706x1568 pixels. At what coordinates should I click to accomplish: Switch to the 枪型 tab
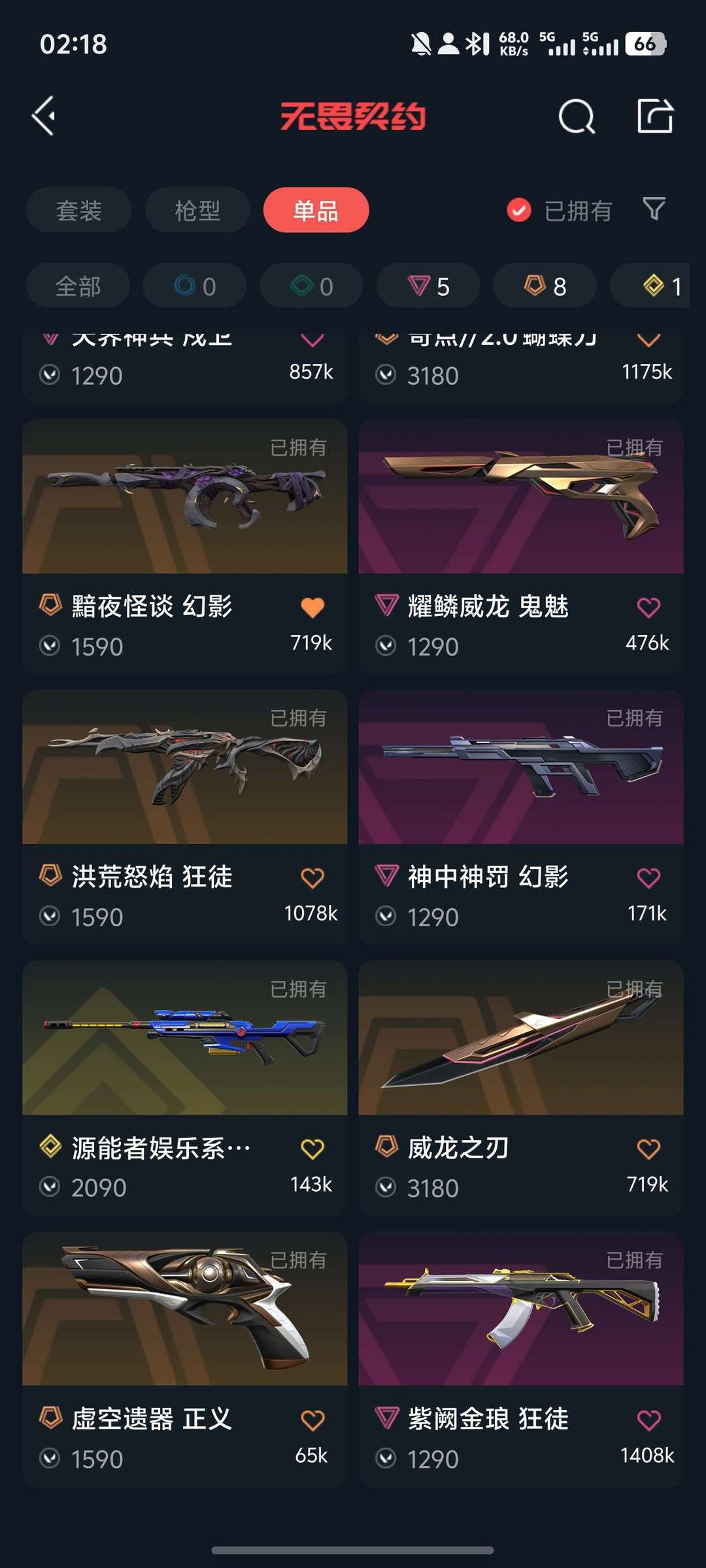[x=197, y=210]
